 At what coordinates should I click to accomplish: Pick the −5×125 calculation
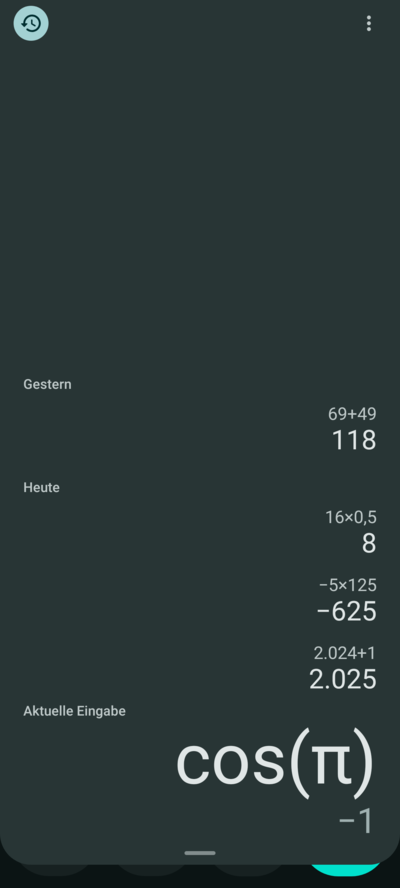click(348, 585)
